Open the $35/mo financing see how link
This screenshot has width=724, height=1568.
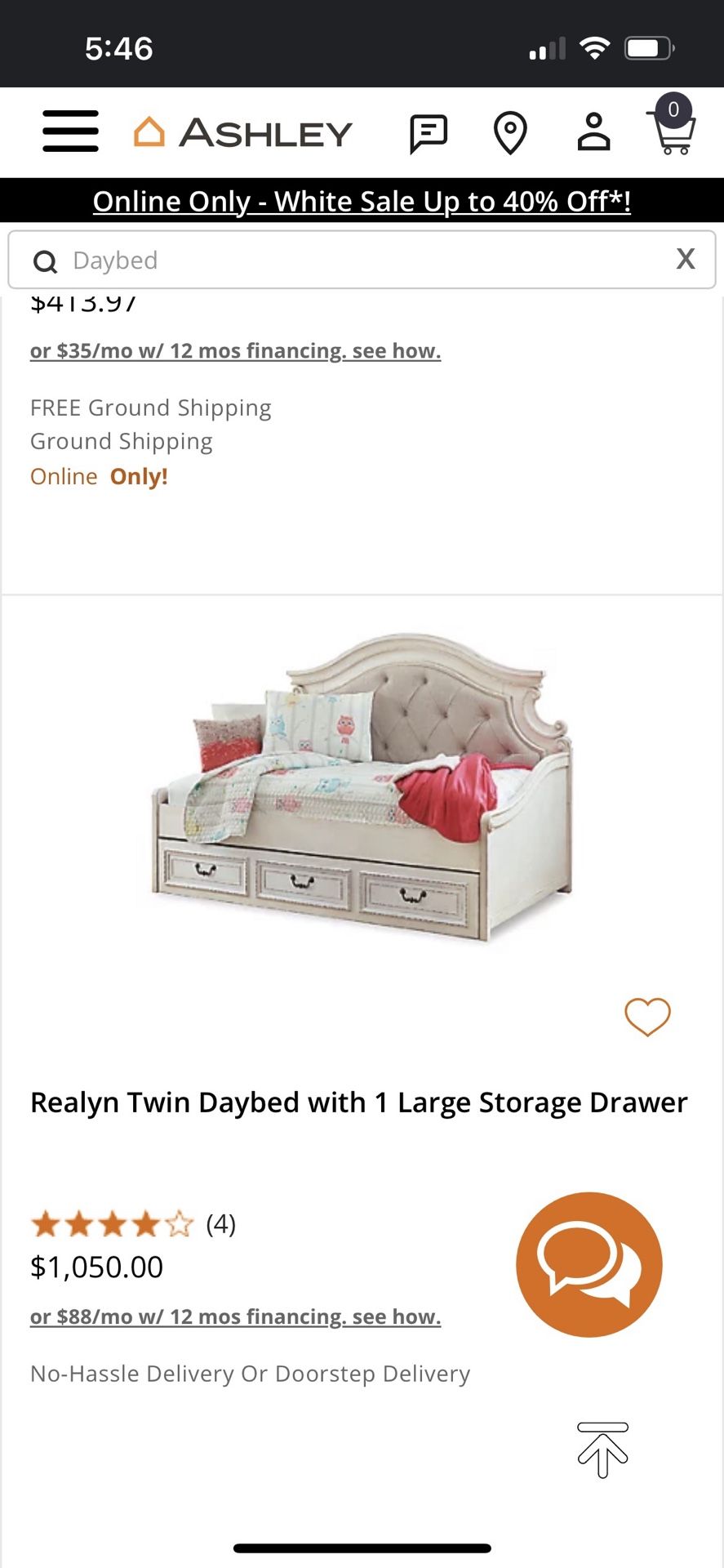(235, 350)
